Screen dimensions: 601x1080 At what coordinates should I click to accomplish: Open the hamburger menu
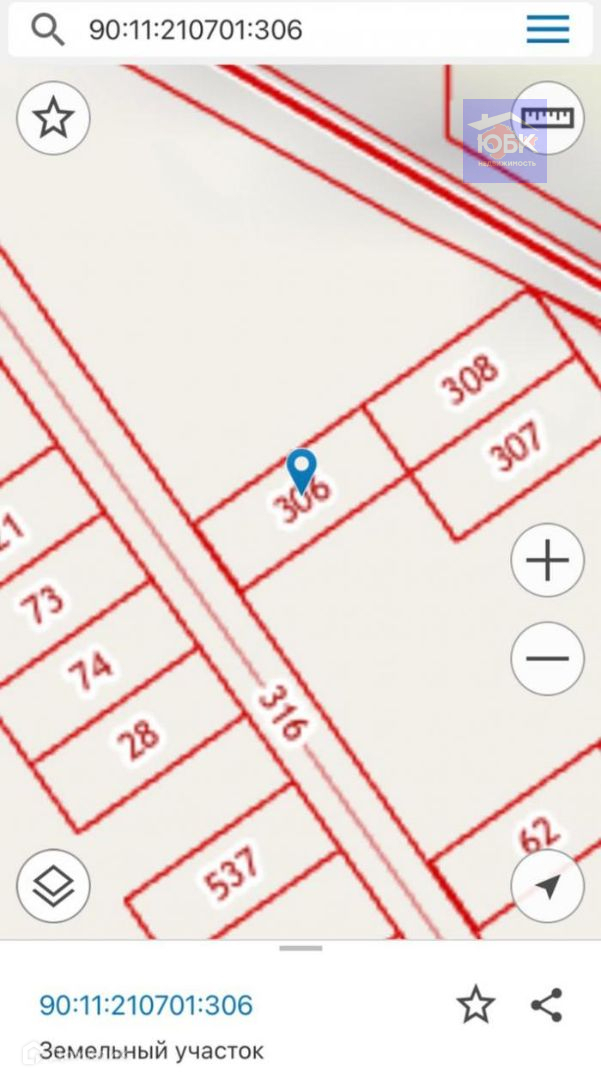[x=547, y=29]
